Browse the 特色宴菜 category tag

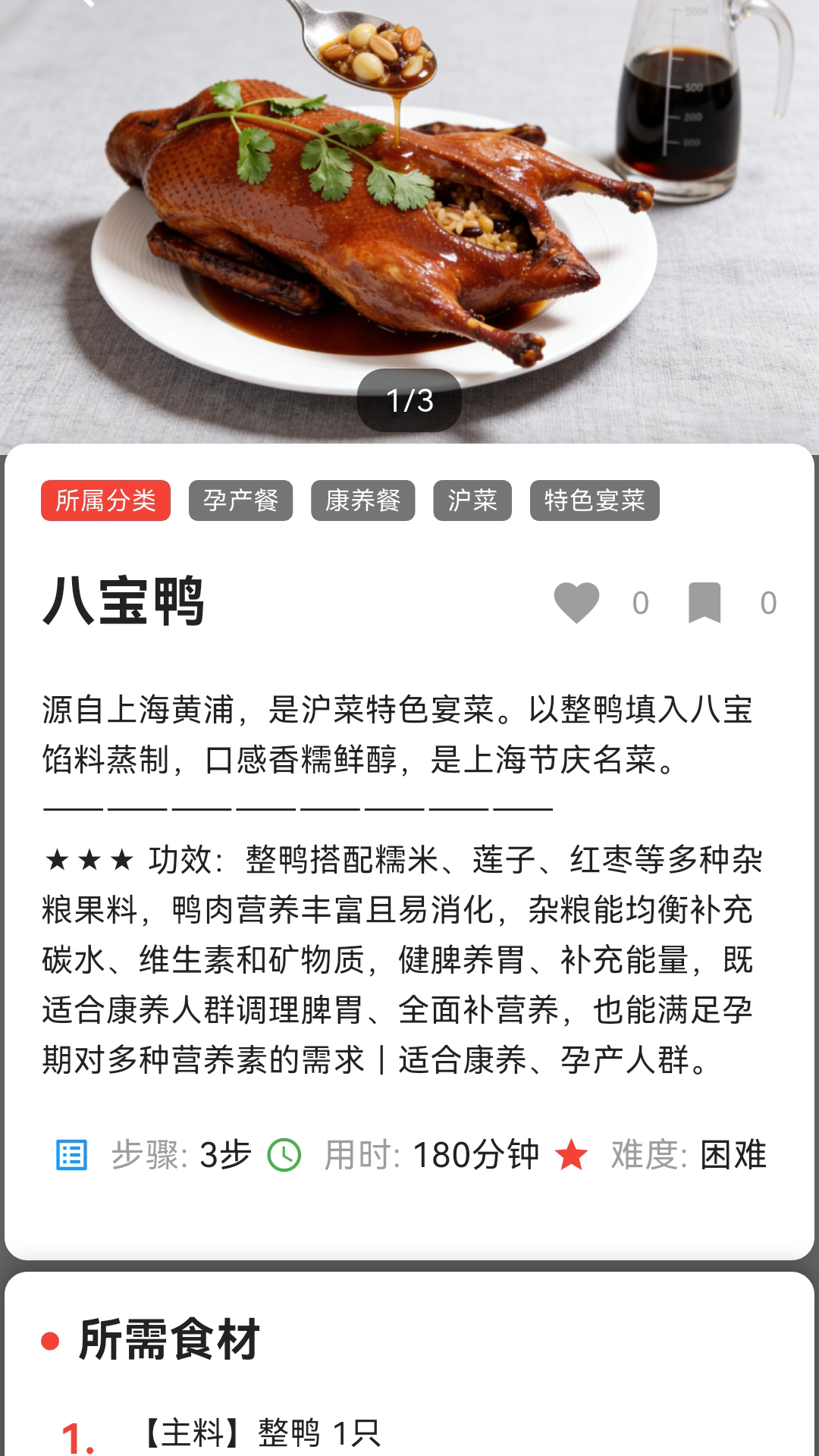[595, 500]
